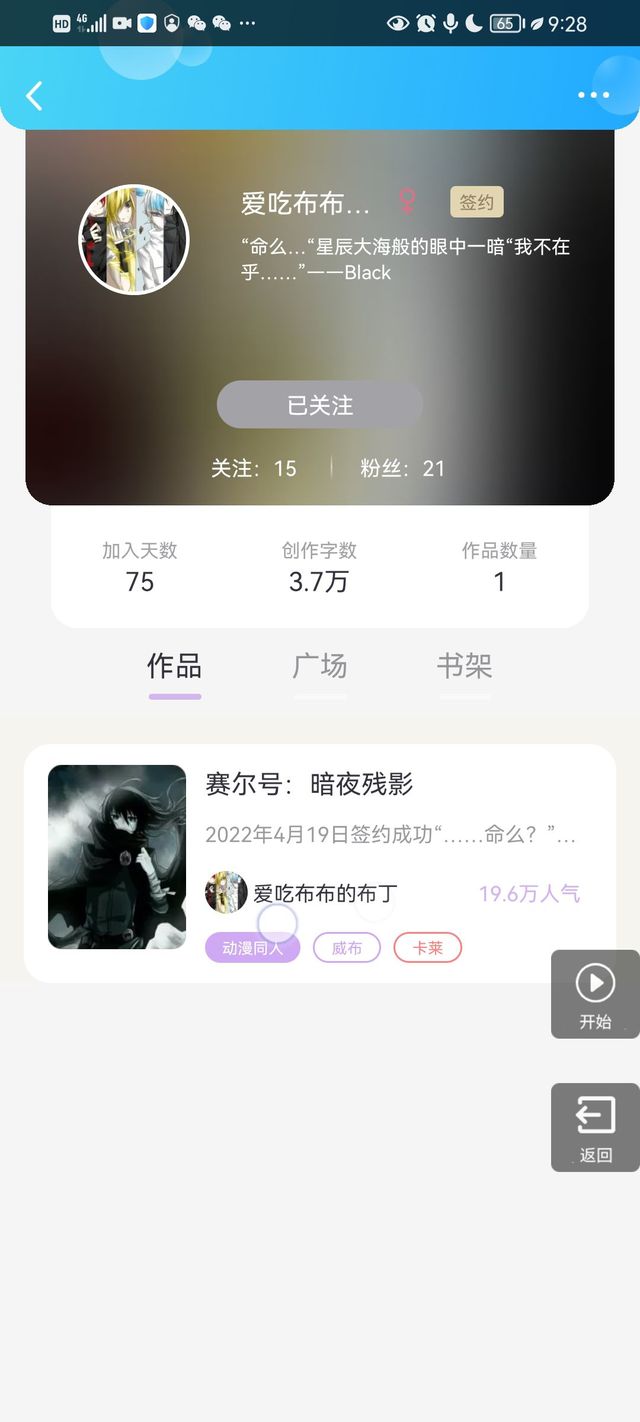This screenshot has width=640, height=1422.
Task: Open the three-dot overflow menu
Action: coord(593,96)
